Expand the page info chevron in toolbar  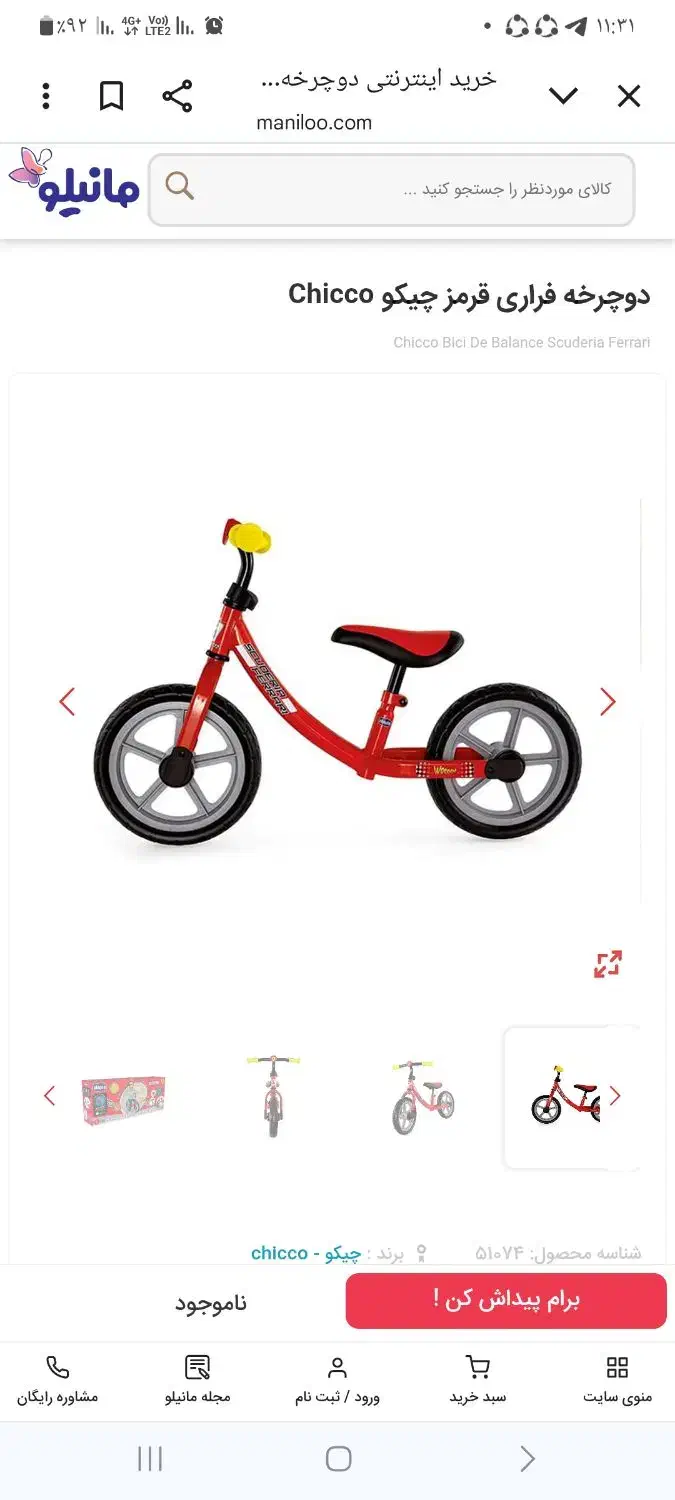[x=563, y=96]
